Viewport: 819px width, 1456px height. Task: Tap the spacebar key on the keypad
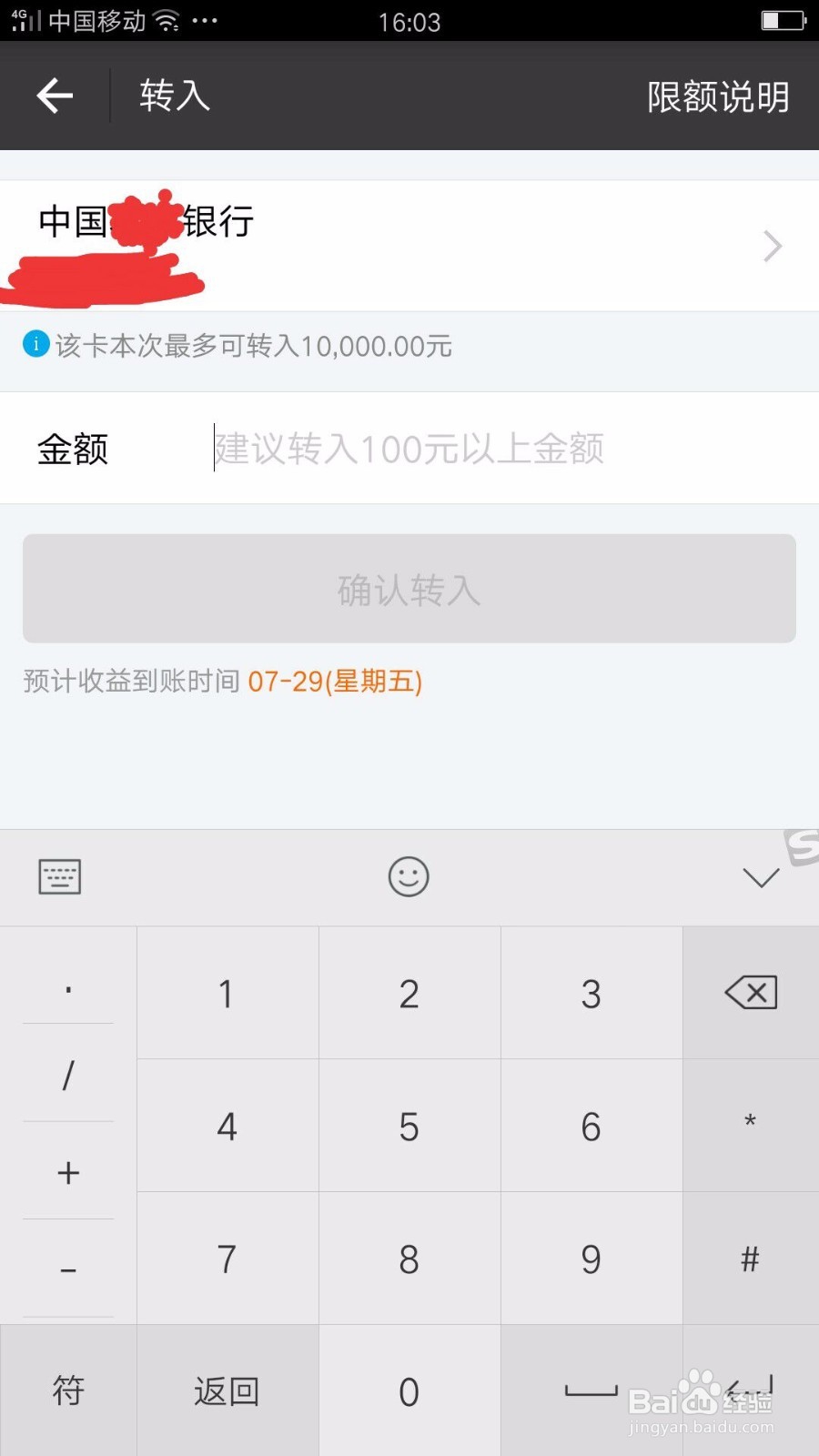(591, 1390)
